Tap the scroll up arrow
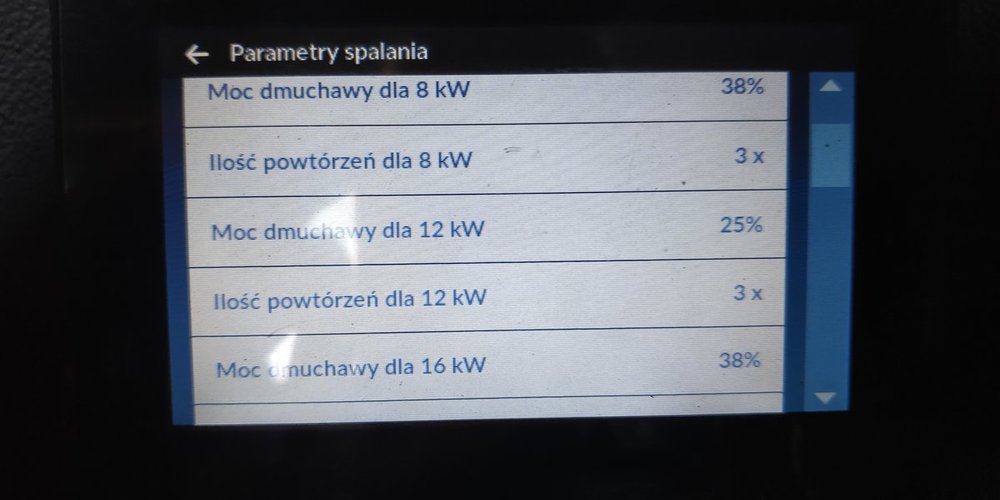 click(x=830, y=88)
